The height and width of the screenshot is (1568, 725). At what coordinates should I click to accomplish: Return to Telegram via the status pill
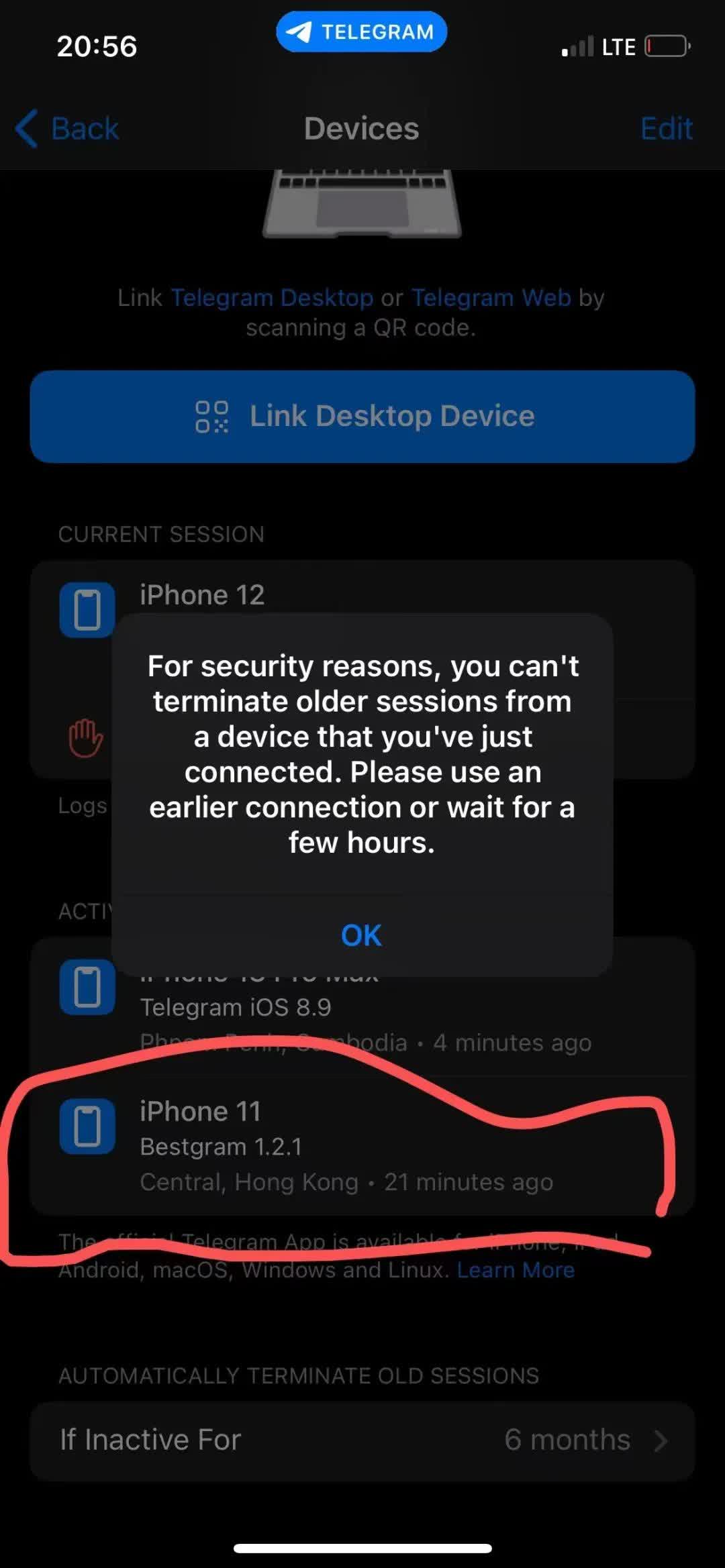361,32
